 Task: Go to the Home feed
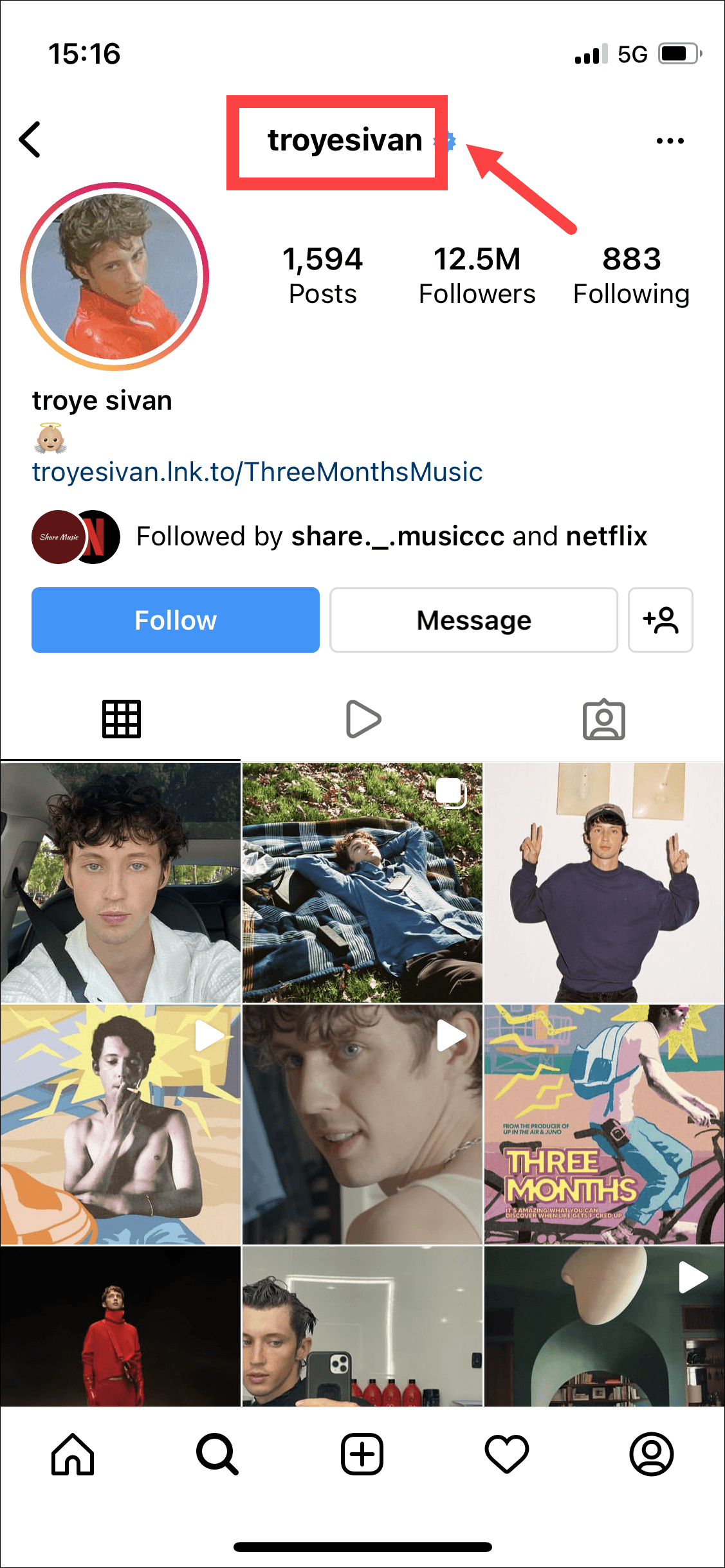(73, 1454)
